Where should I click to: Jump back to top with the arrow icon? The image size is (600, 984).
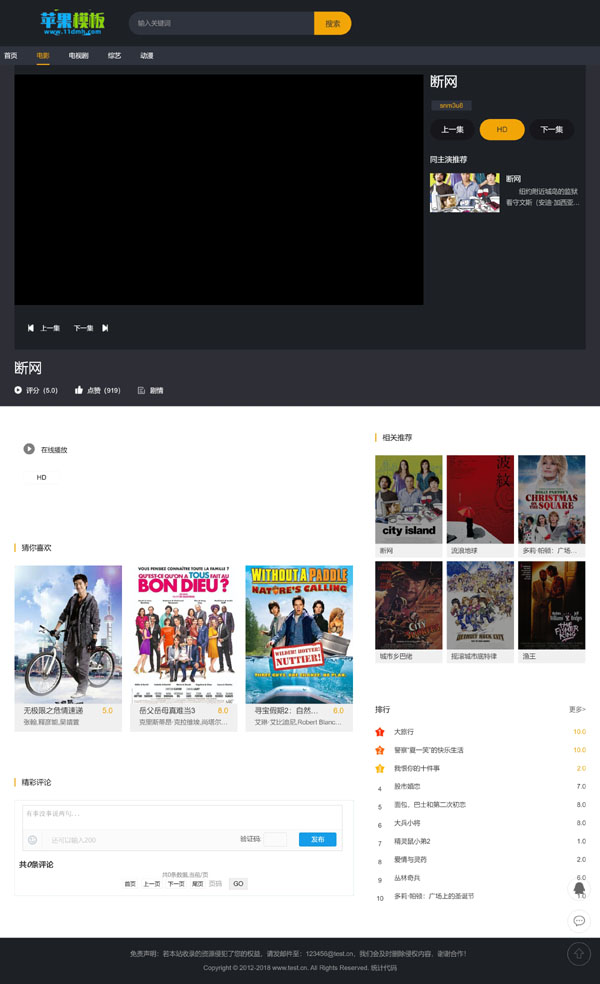pos(579,955)
